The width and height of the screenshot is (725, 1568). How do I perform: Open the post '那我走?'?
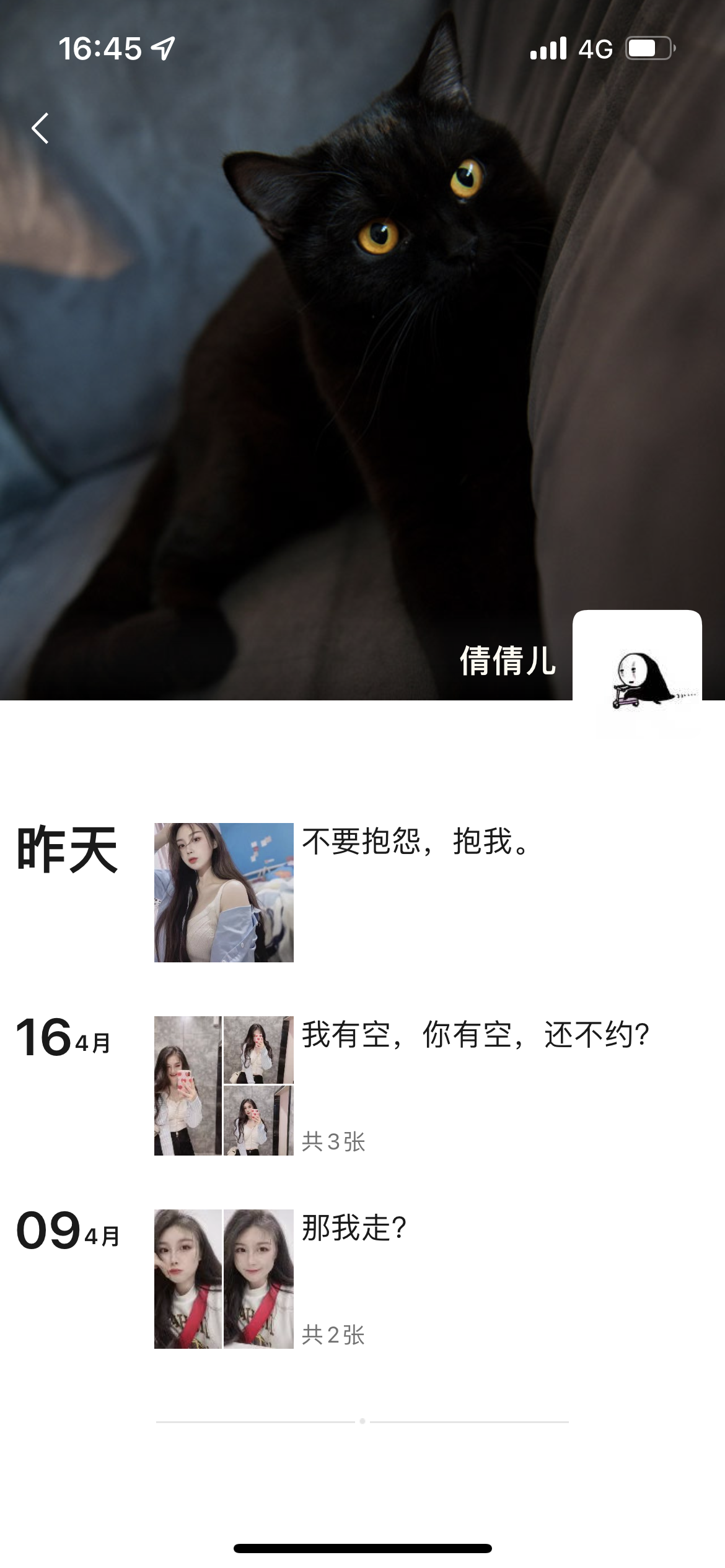tap(354, 1228)
